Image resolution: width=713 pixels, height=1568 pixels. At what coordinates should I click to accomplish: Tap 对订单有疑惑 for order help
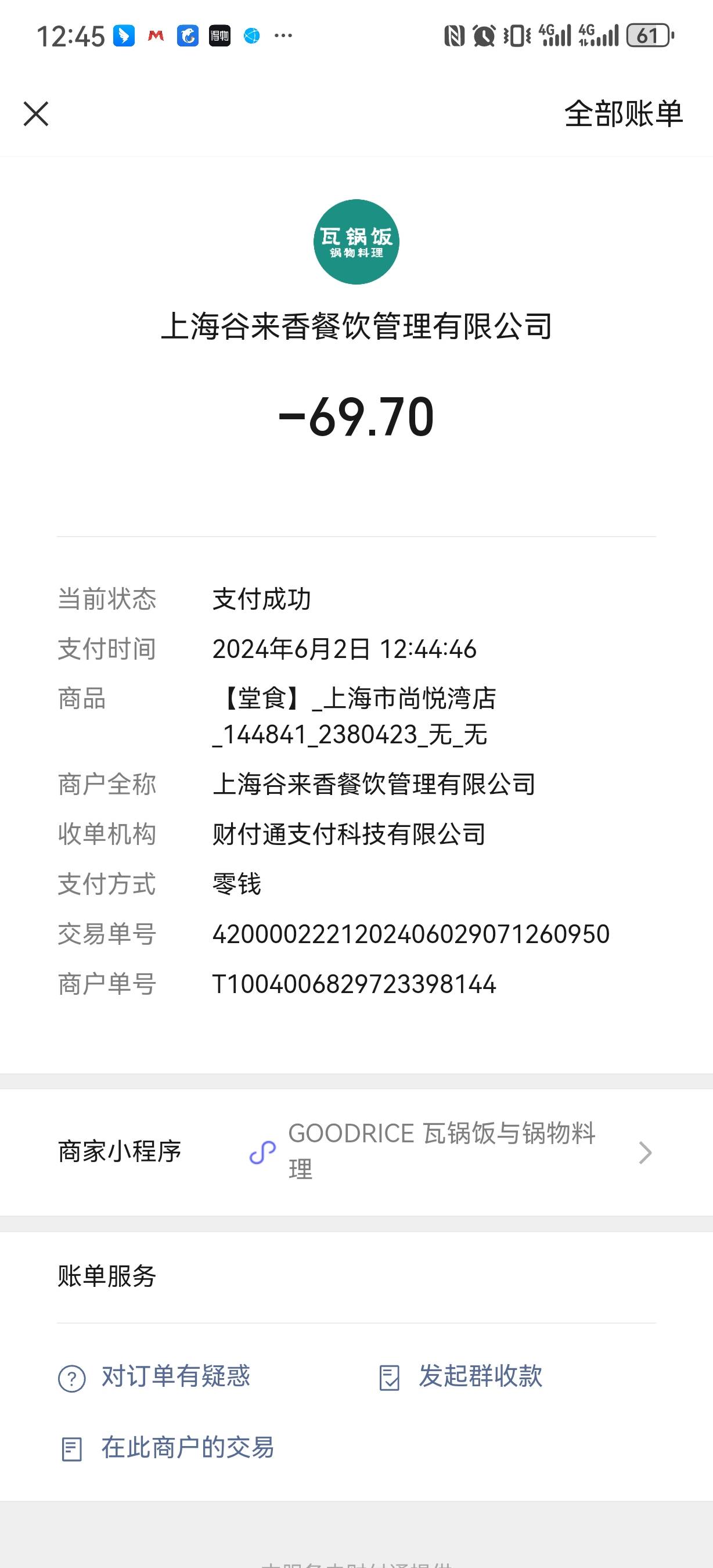[x=154, y=1377]
